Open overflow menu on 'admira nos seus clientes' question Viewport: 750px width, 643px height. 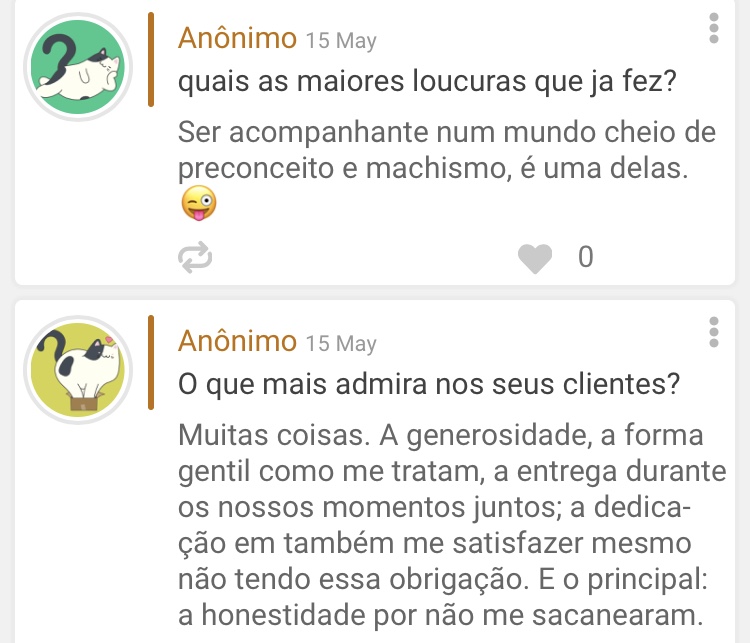click(713, 333)
